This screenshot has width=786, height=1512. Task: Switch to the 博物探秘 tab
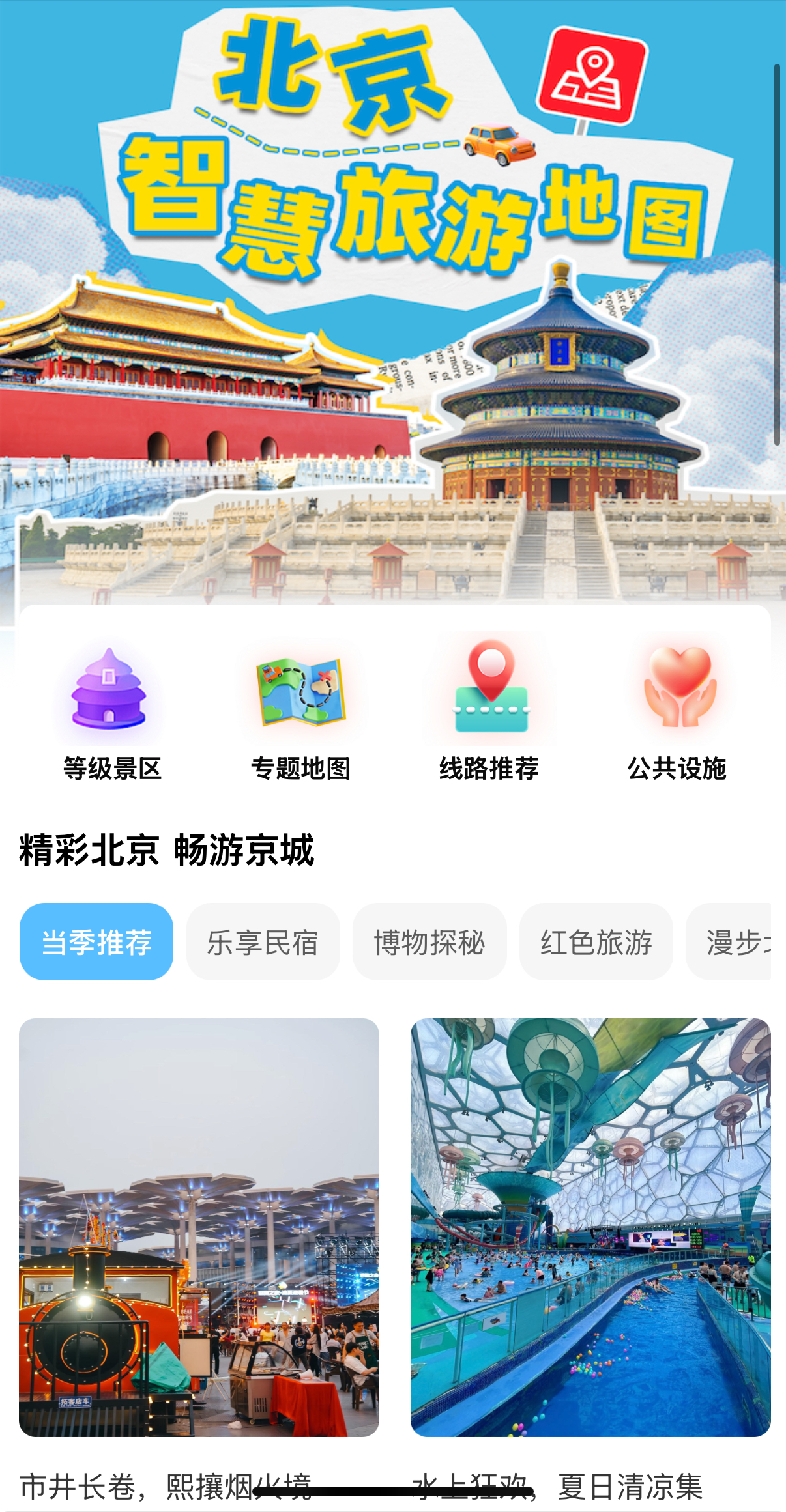(429, 942)
